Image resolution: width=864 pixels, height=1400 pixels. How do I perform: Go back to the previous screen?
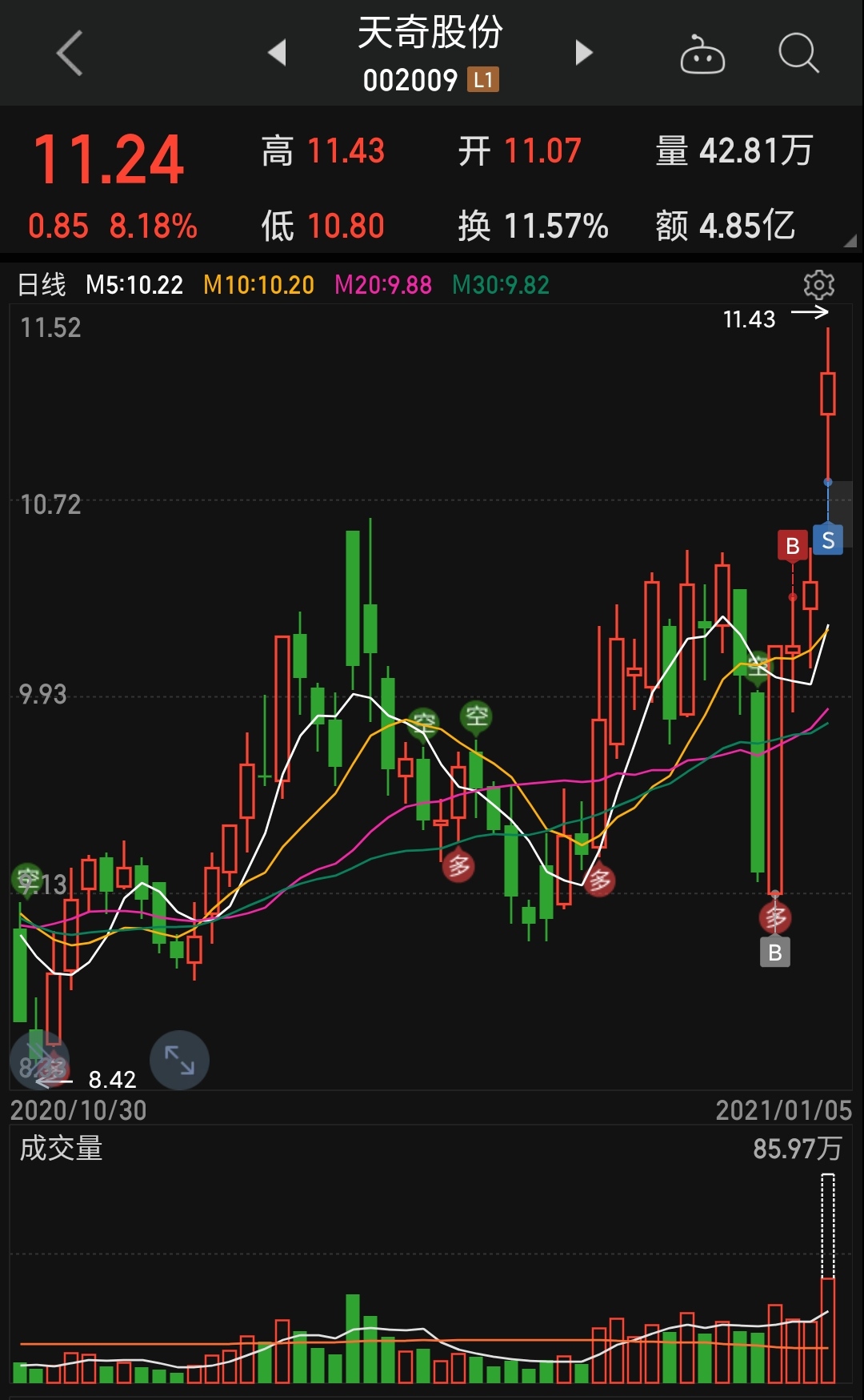click(x=70, y=54)
